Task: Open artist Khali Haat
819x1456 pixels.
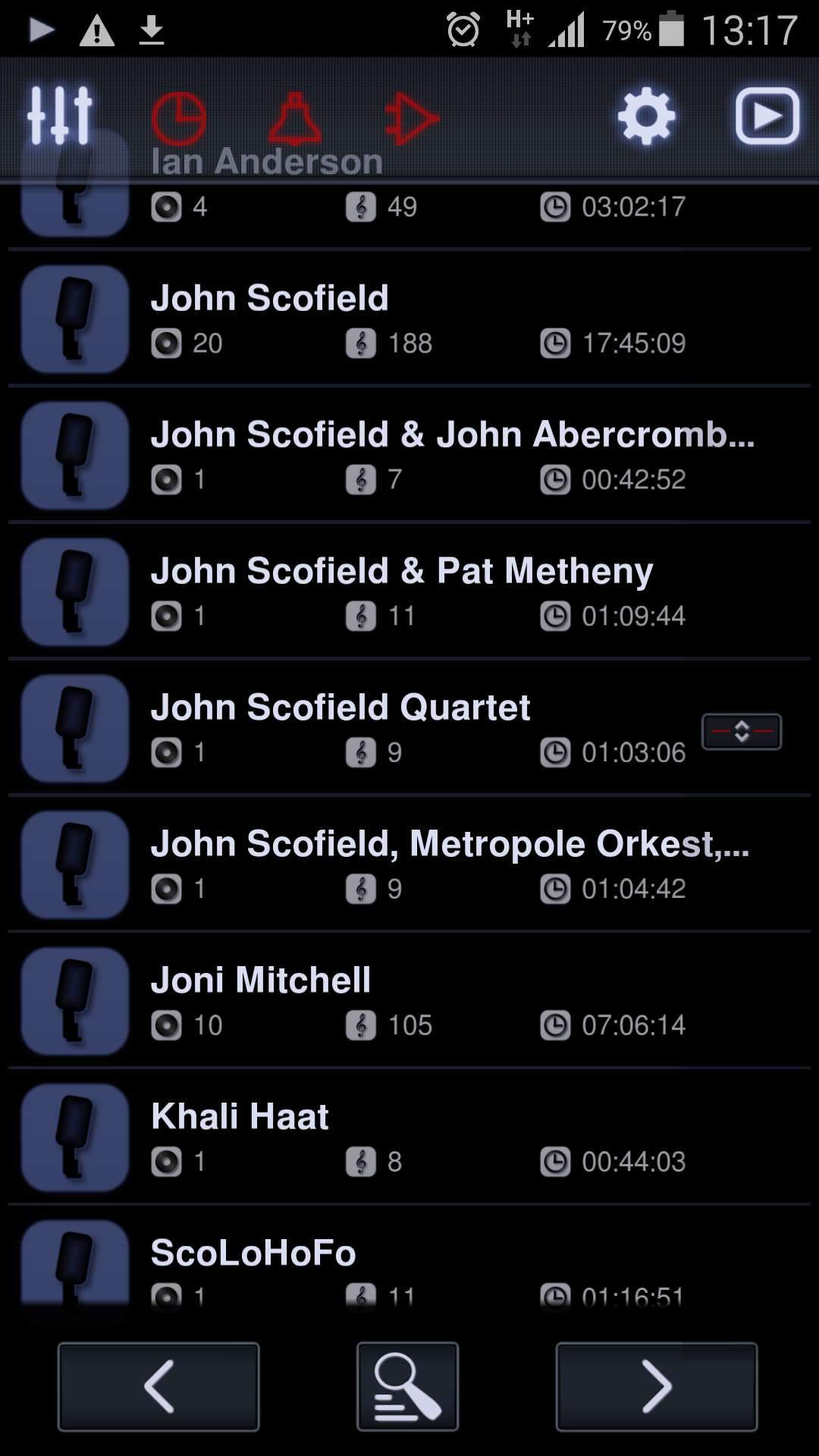Action: (409, 1137)
